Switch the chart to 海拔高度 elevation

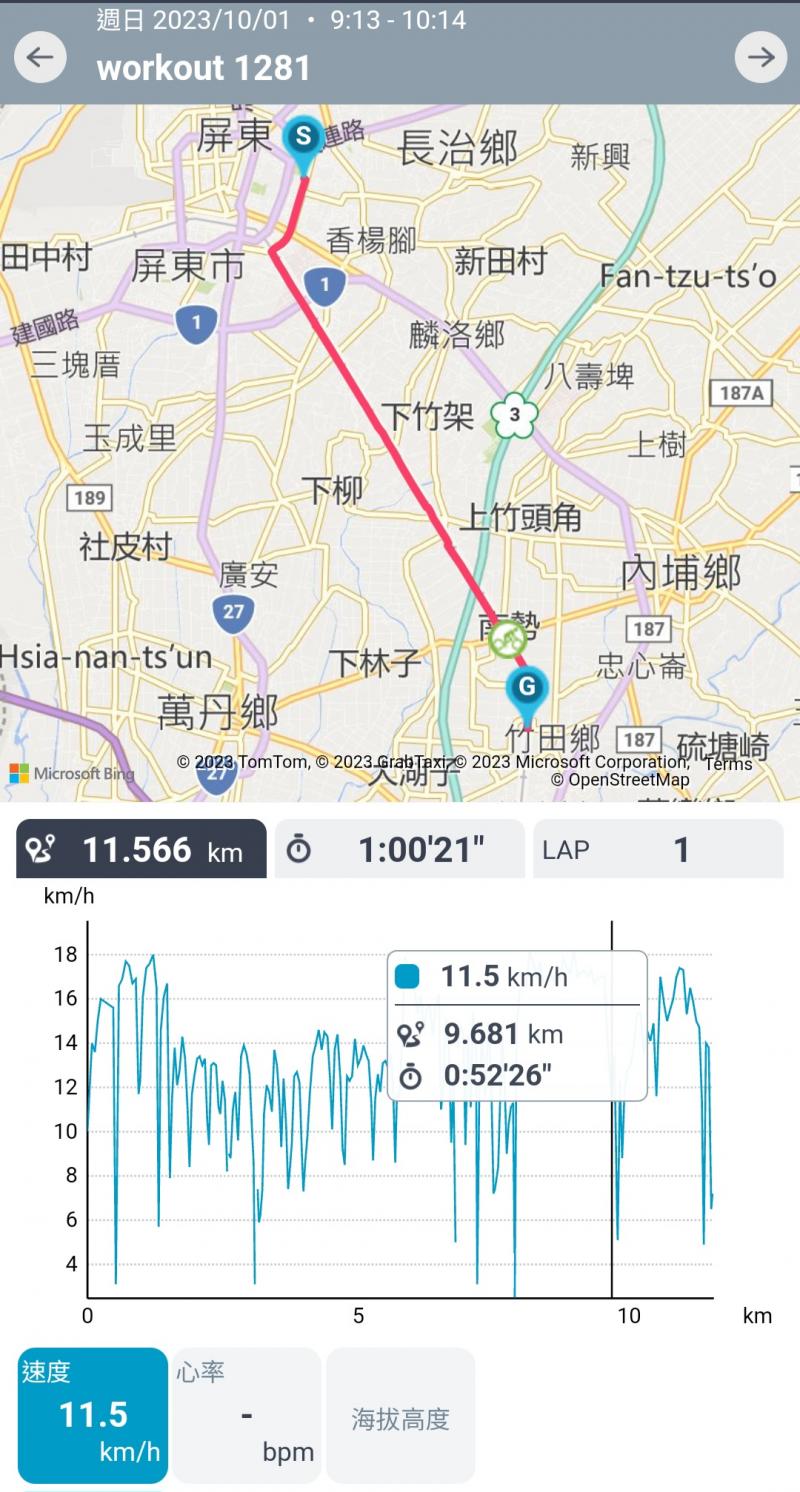[x=400, y=1415]
